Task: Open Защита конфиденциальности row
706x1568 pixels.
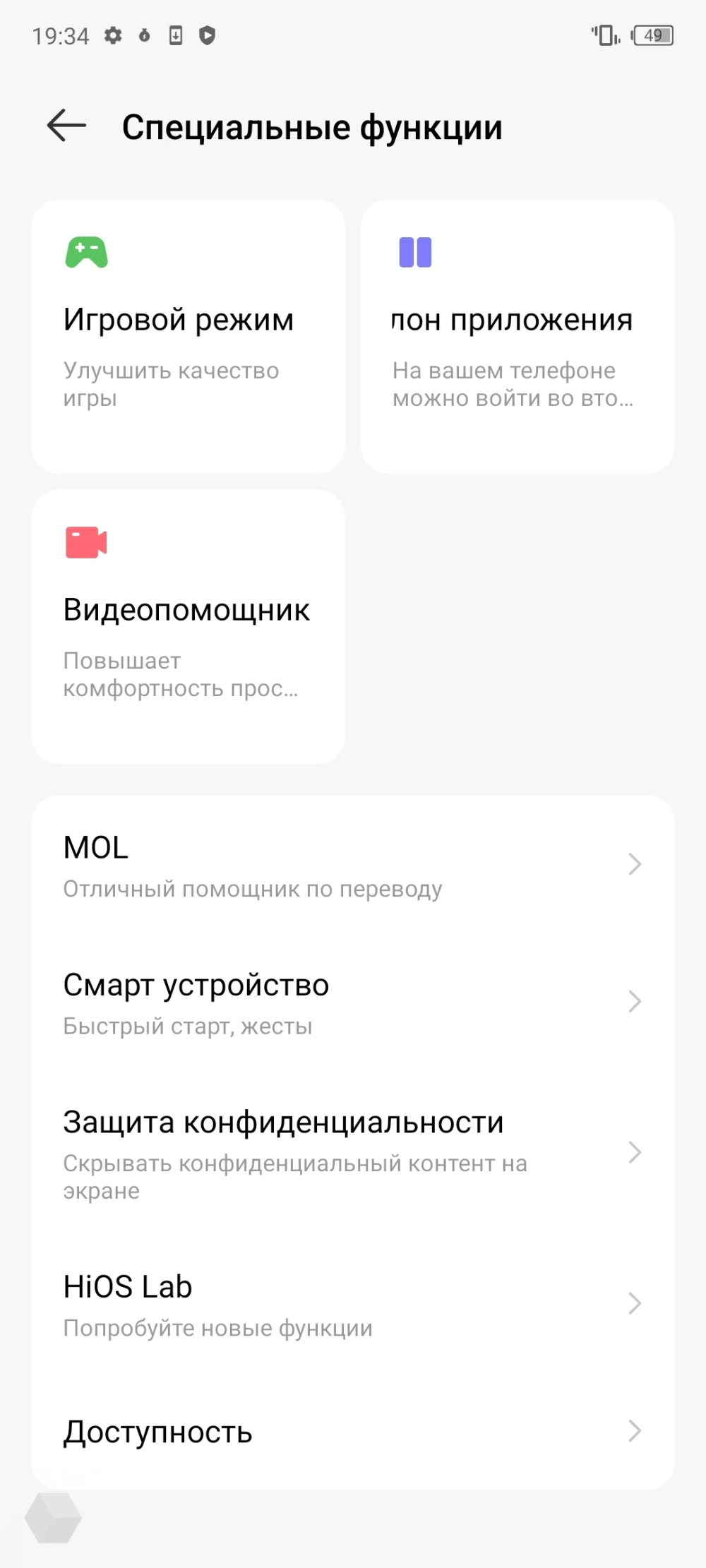Action: point(352,1153)
